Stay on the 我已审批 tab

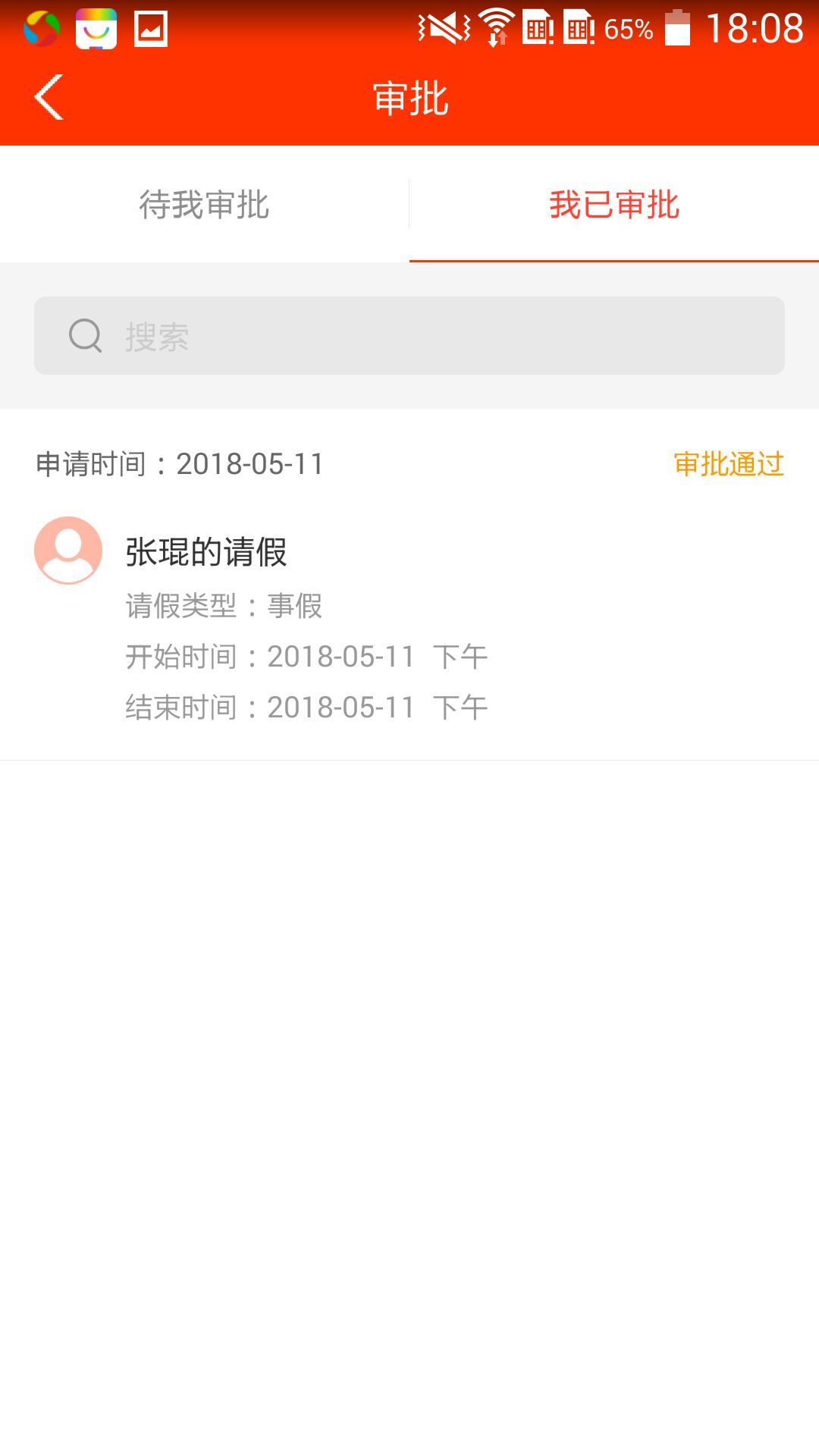click(614, 205)
